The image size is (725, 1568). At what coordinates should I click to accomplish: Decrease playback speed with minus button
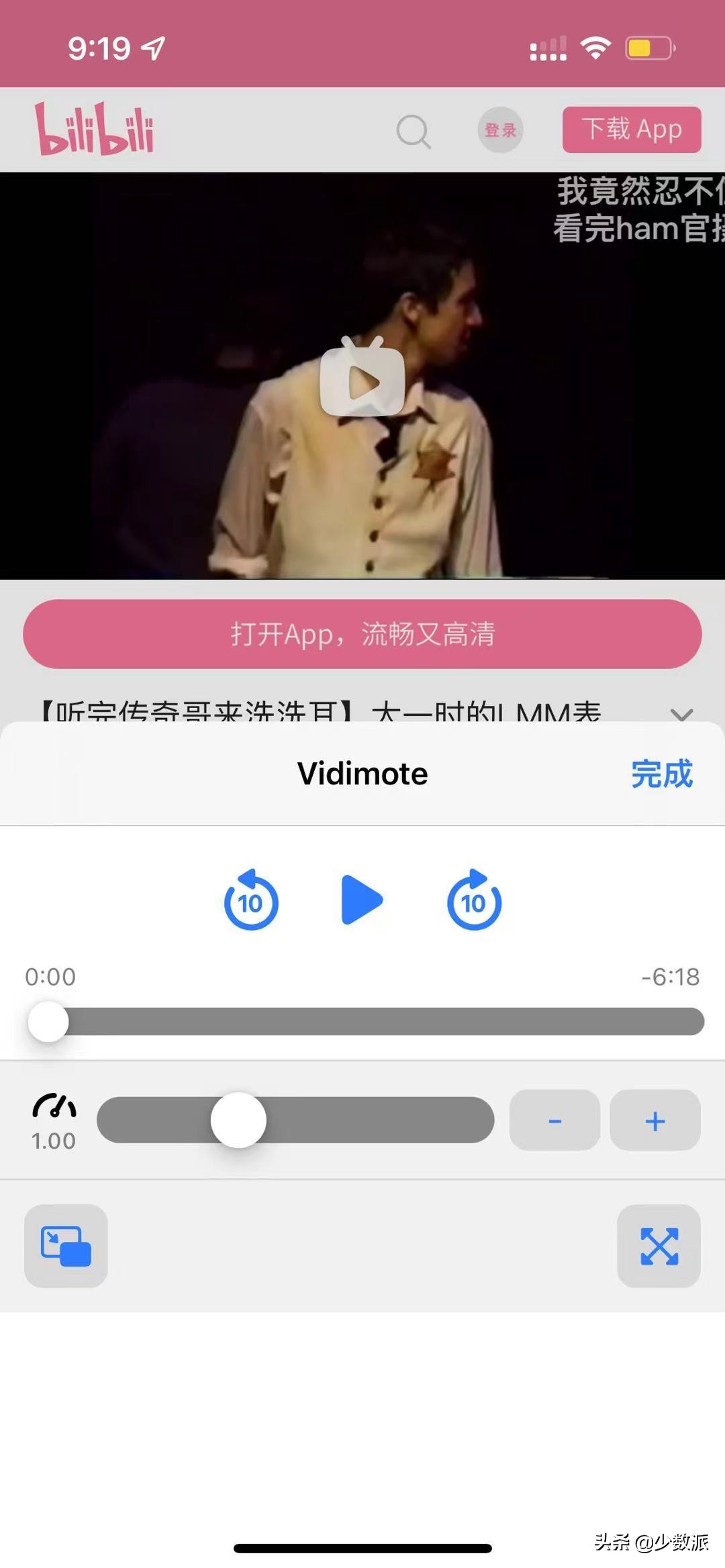[554, 1120]
